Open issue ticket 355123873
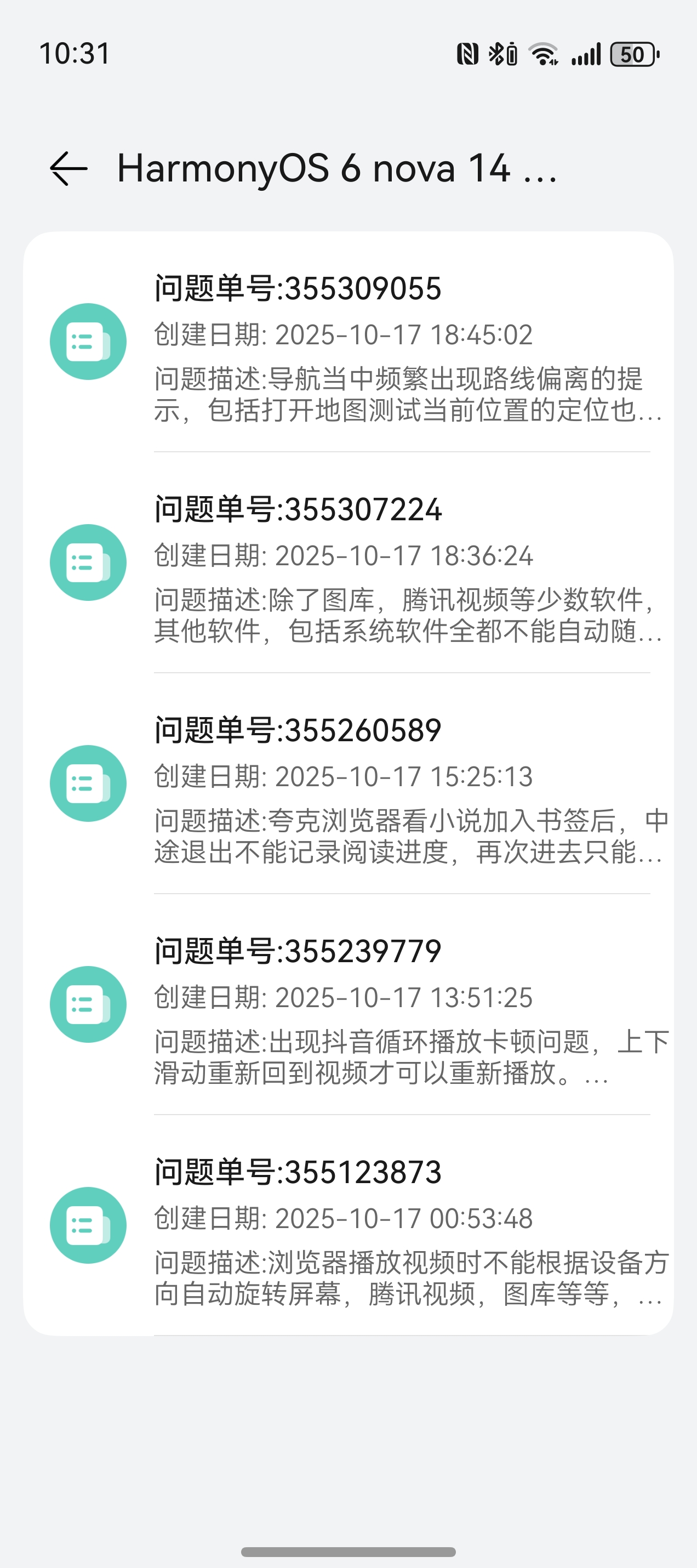 [x=348, y=1226]
